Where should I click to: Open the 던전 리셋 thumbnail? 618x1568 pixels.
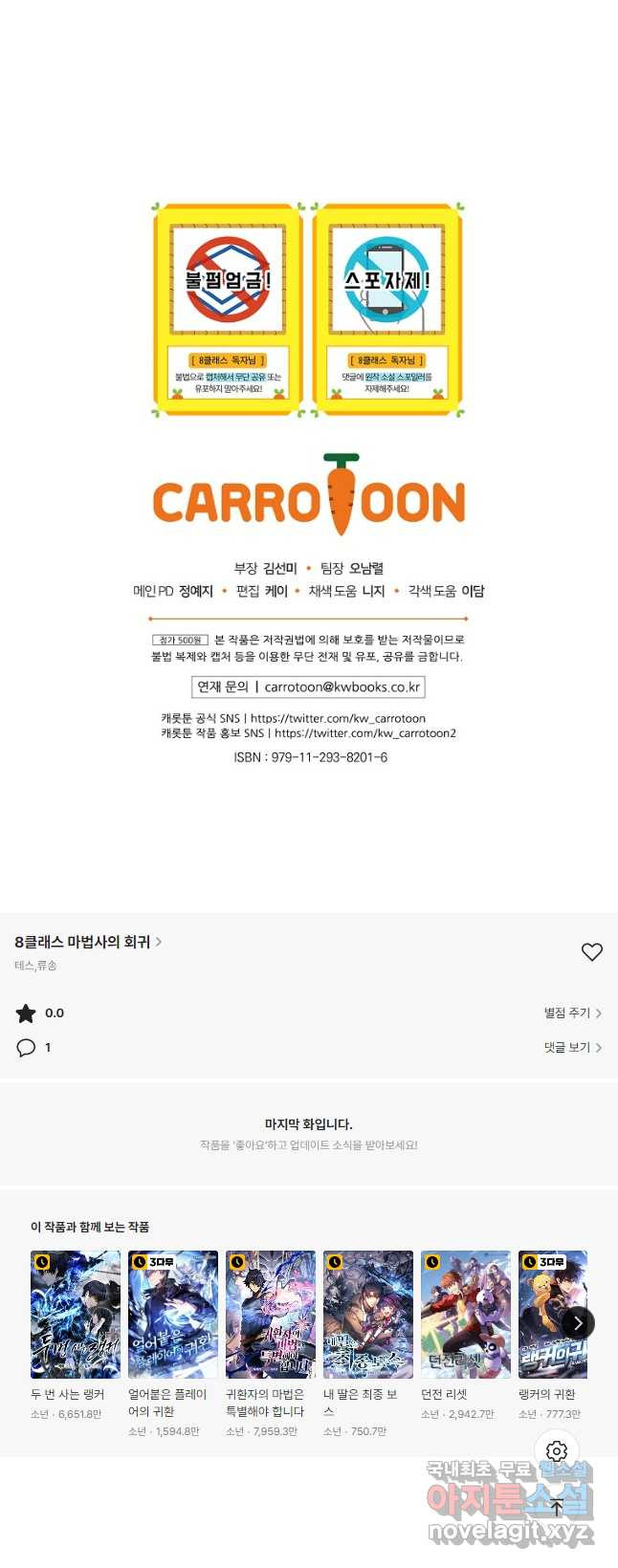pyautogui.click(x=466, y=1315)
